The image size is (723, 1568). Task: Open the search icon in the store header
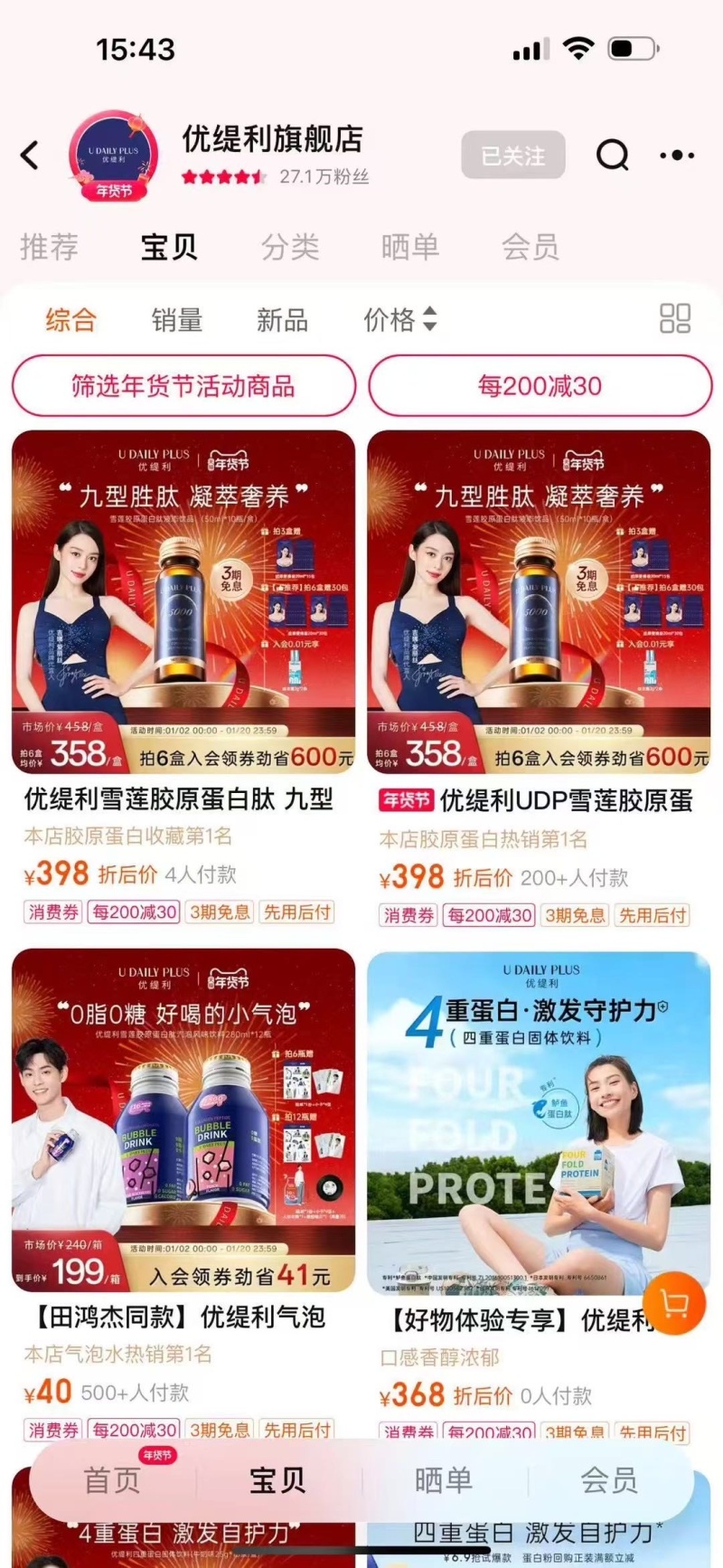[612, 156]
